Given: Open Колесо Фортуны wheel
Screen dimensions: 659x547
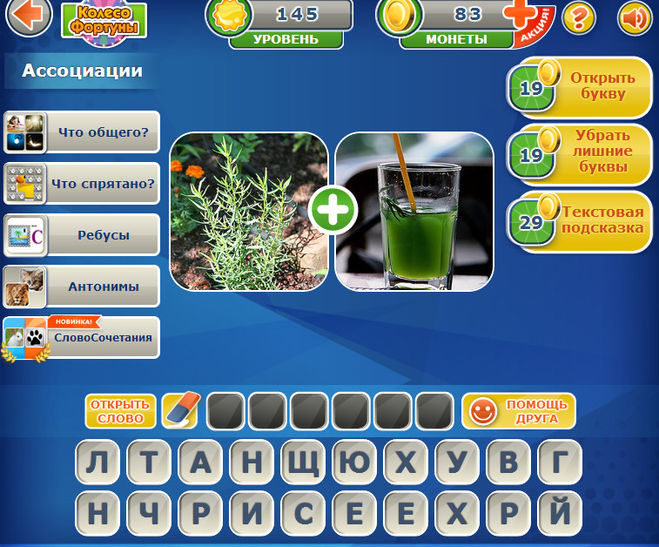Looking at the screenshot, I should pos(104,18).
